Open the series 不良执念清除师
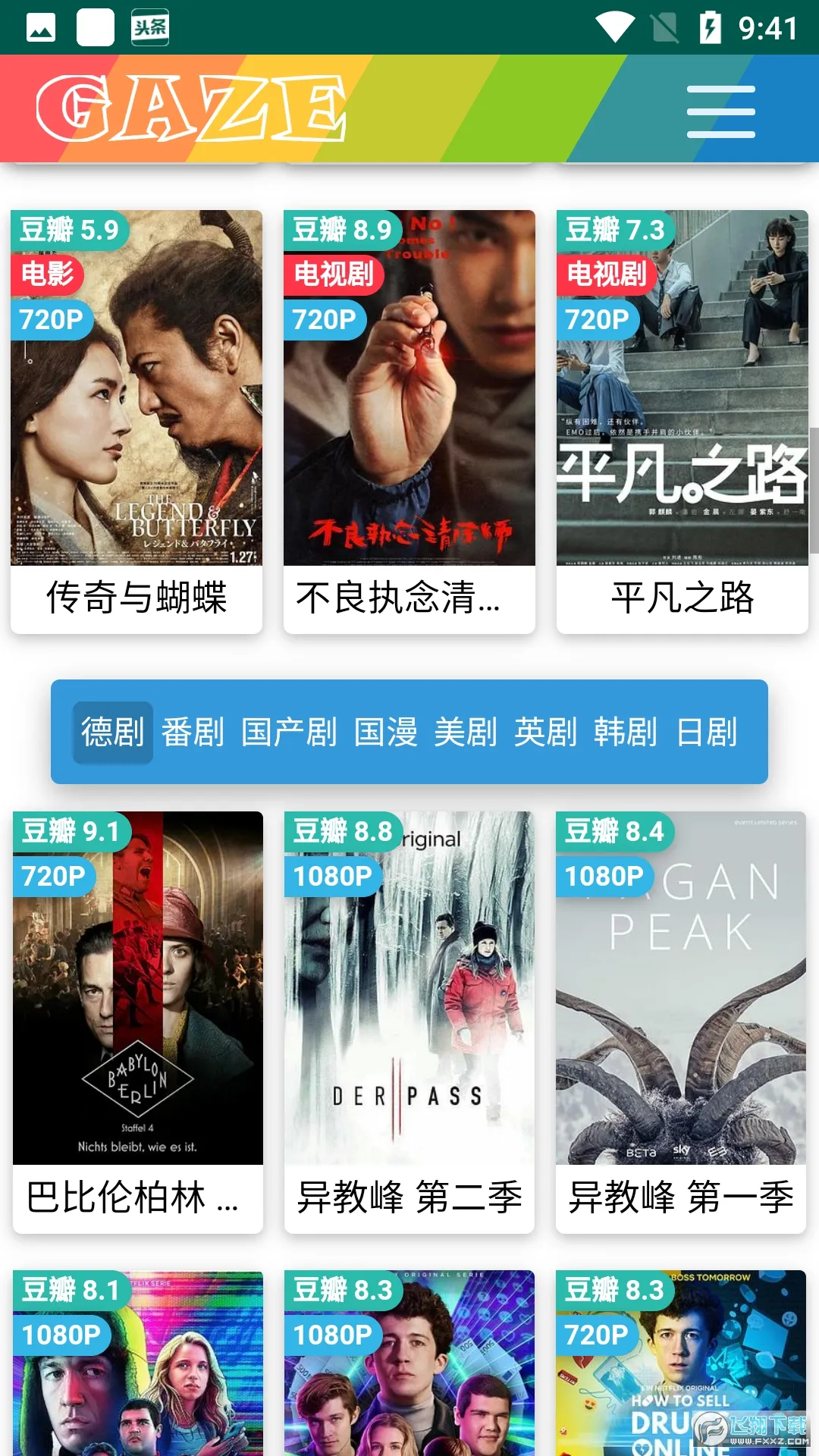Screen dimensions: 819x1456 [409, 421]
